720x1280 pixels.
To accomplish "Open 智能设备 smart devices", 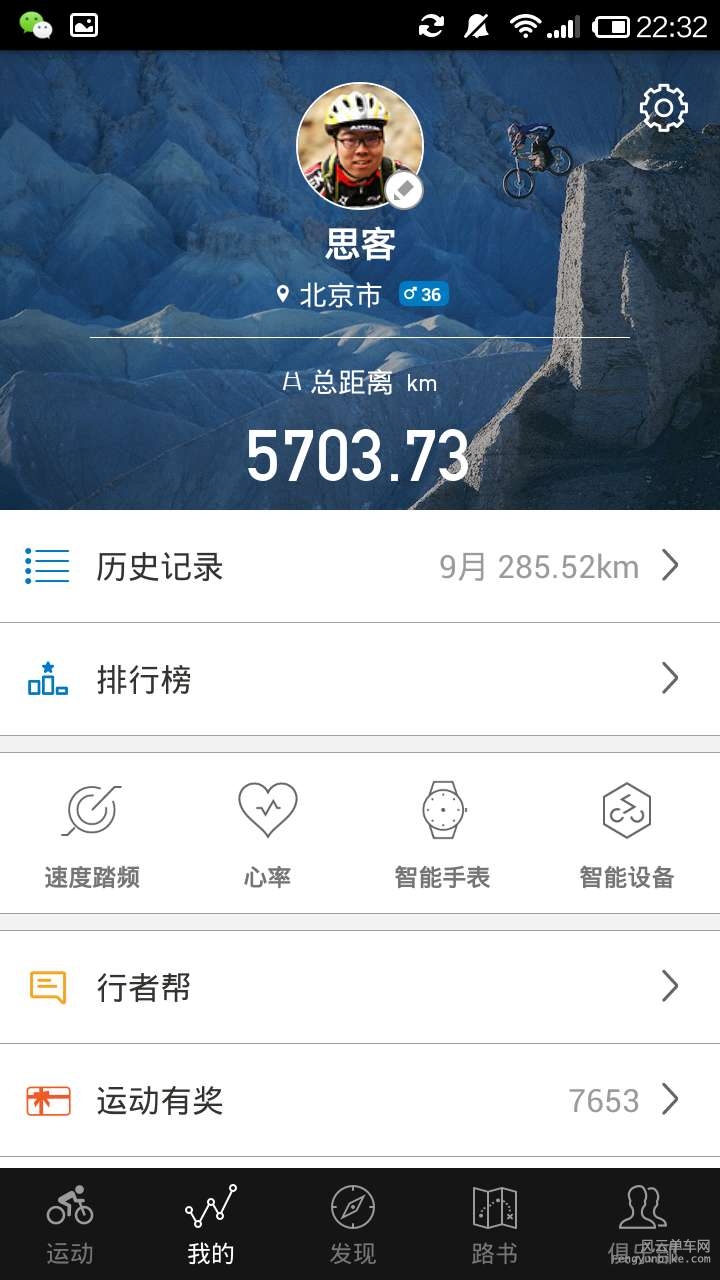I will [627, 834].
